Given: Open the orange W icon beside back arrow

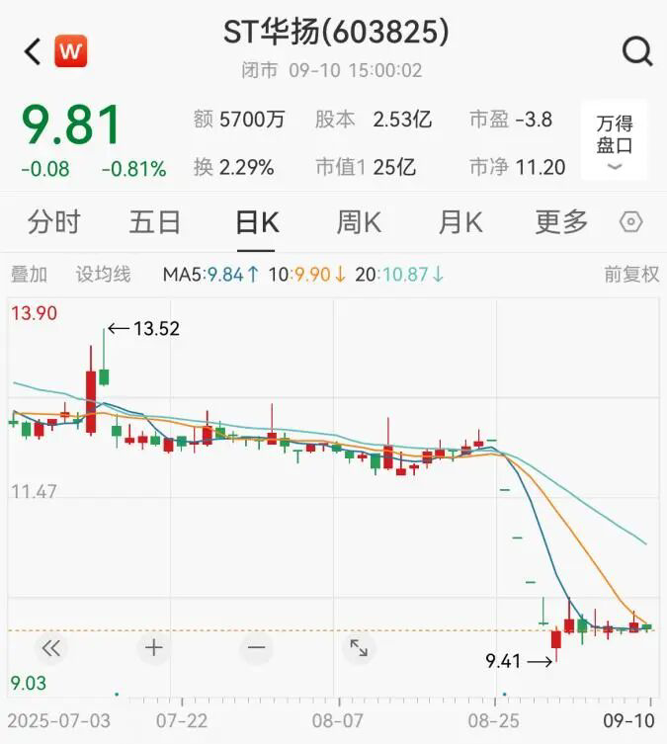Looking at the screenshot, I should tap(70, 50).
